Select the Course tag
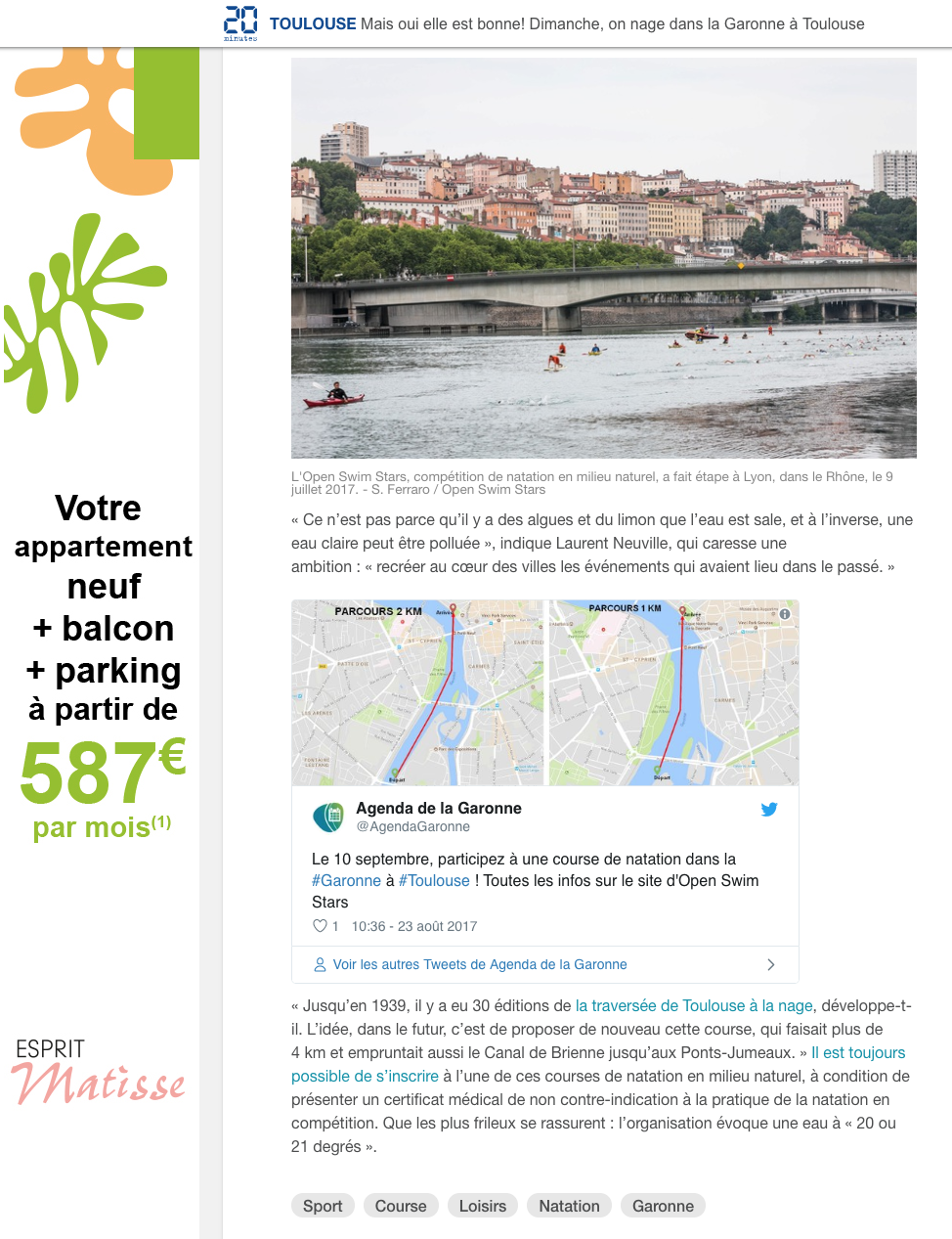The image size is (952, 1239). (x=401, y=1206)
